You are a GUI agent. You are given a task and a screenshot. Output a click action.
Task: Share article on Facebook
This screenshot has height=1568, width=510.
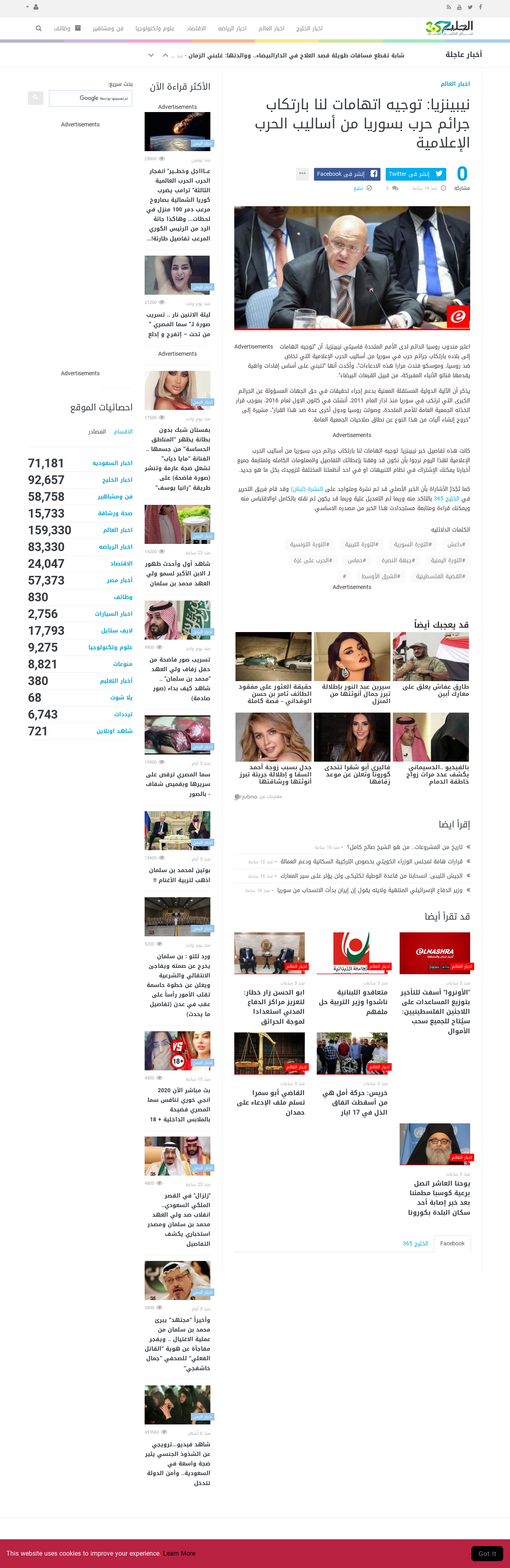click(347, 174)
